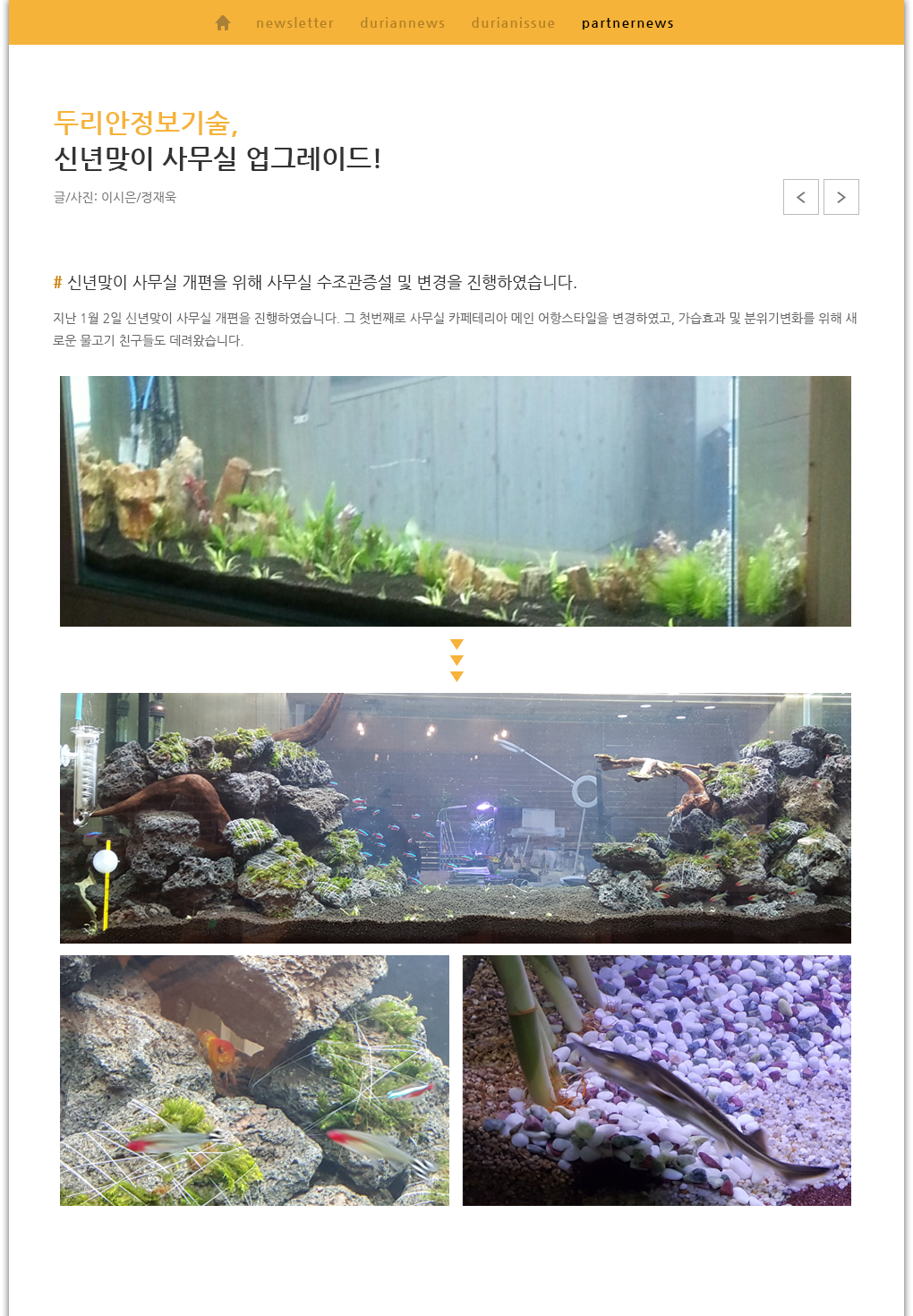
Task: Open the newsletter section
Action: coord(294,23)
